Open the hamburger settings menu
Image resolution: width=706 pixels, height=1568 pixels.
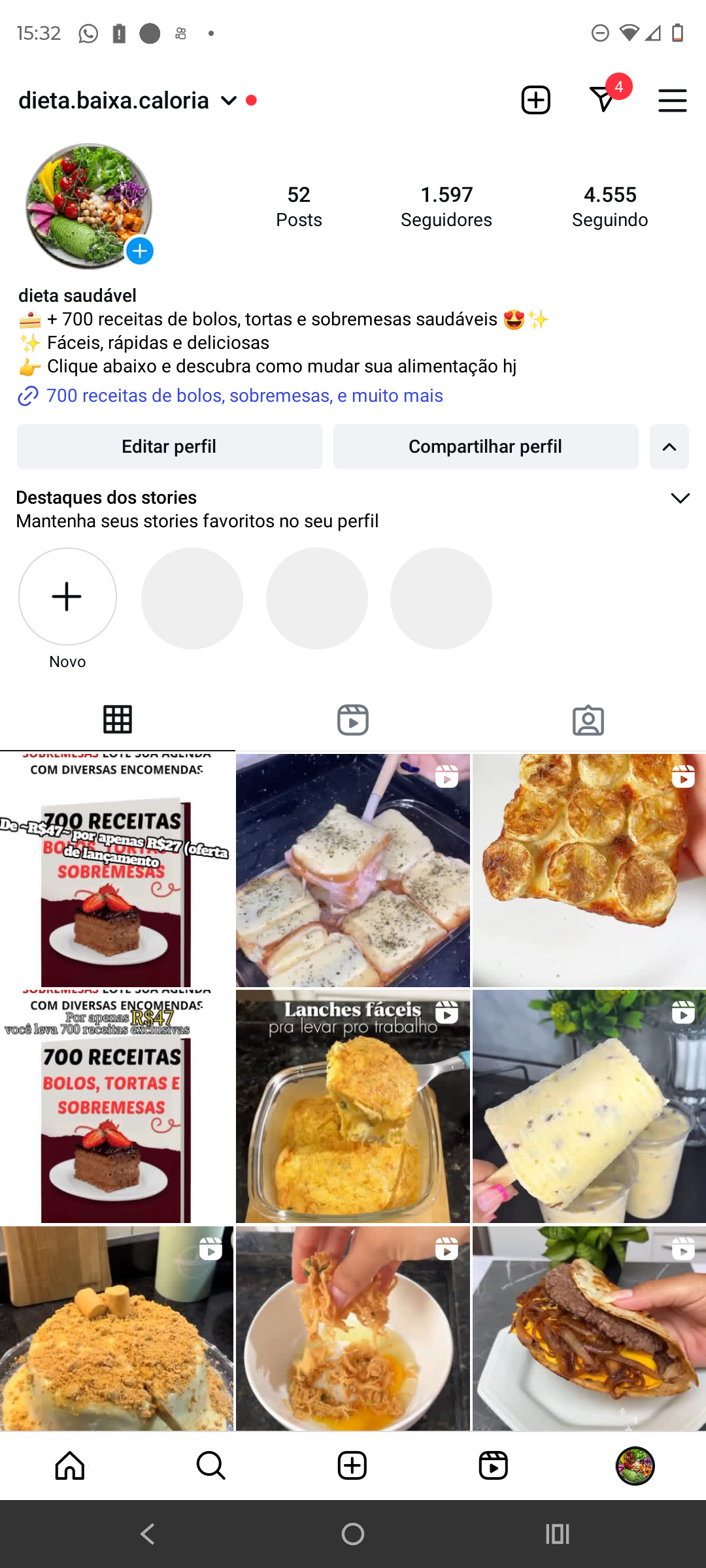coord(672,101)
